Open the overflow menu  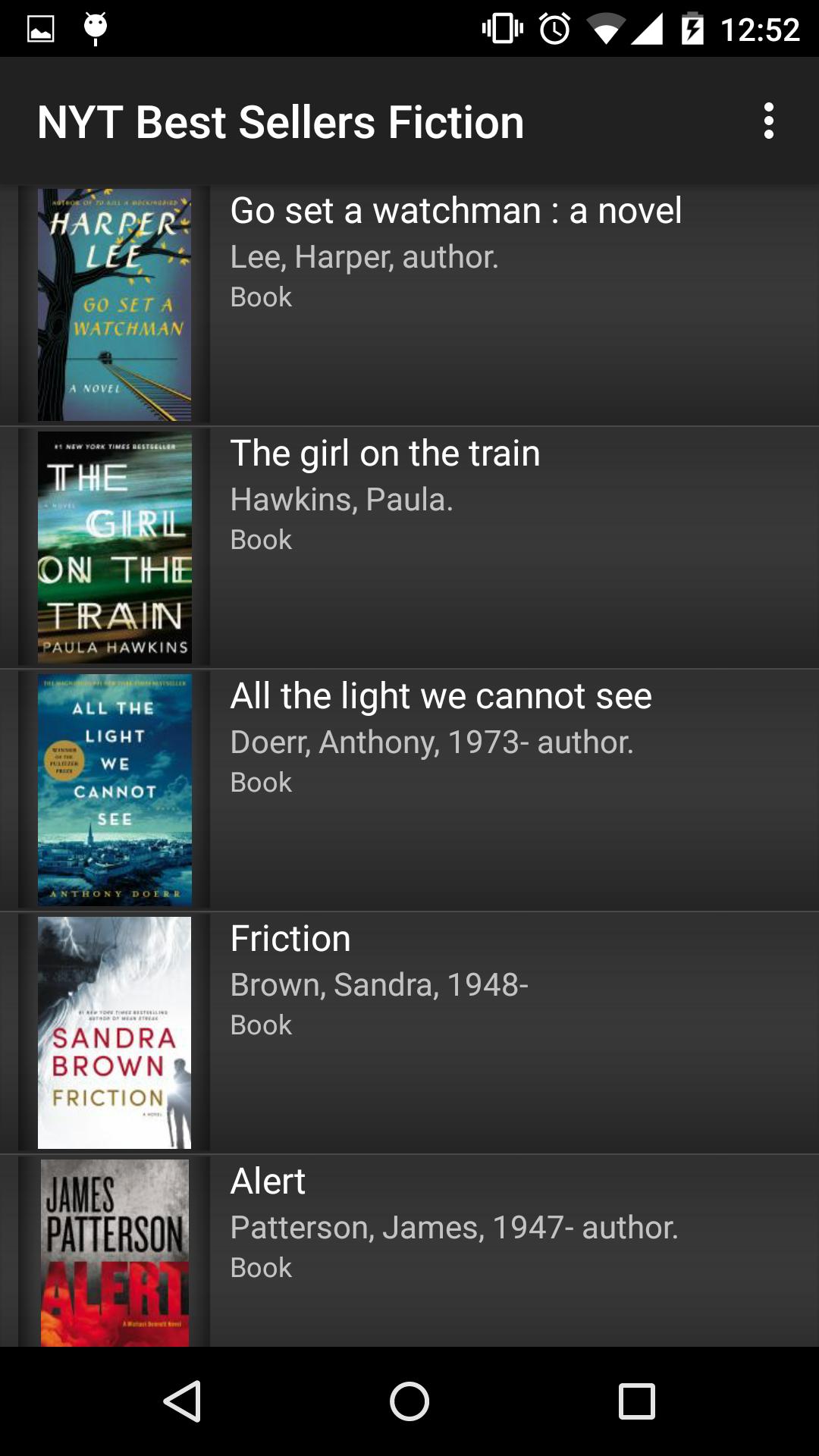pyautogui.click(x=768, y=121)
